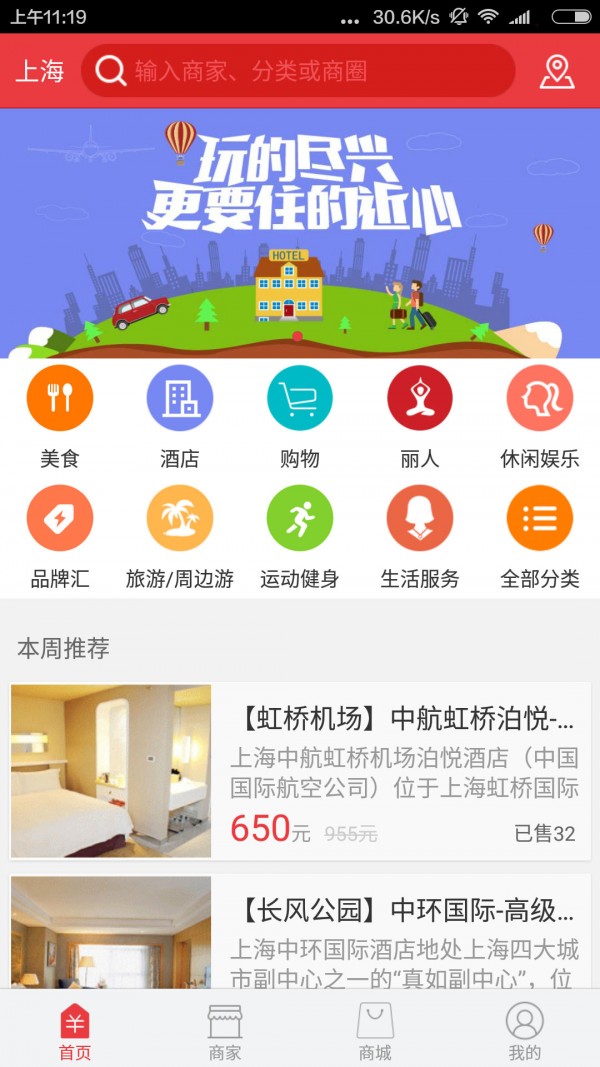The height and width of the screenshot is (1067, 600).
Task: Switch to the 商城 tab
Action: click(375, 1031)
